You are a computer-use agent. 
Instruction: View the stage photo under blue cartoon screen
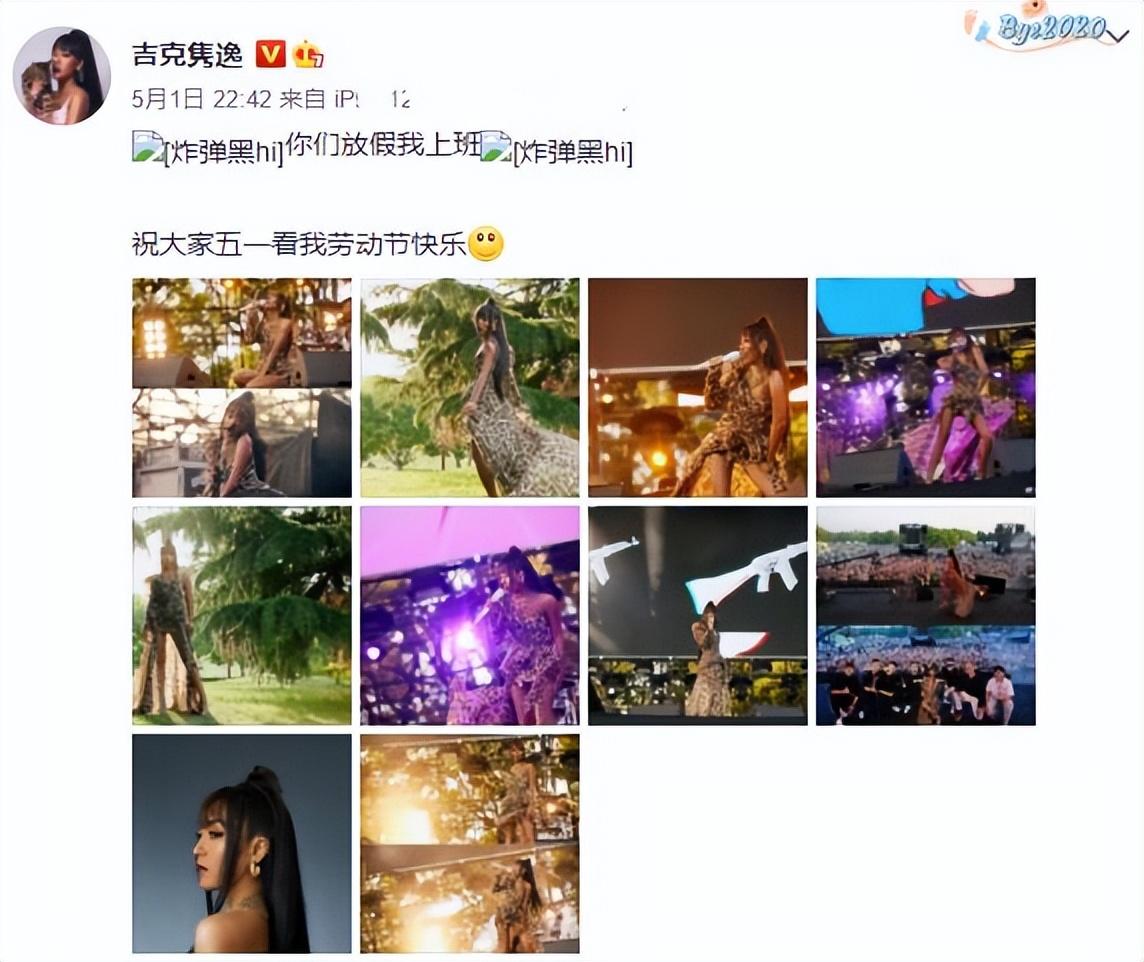[925, 387]
